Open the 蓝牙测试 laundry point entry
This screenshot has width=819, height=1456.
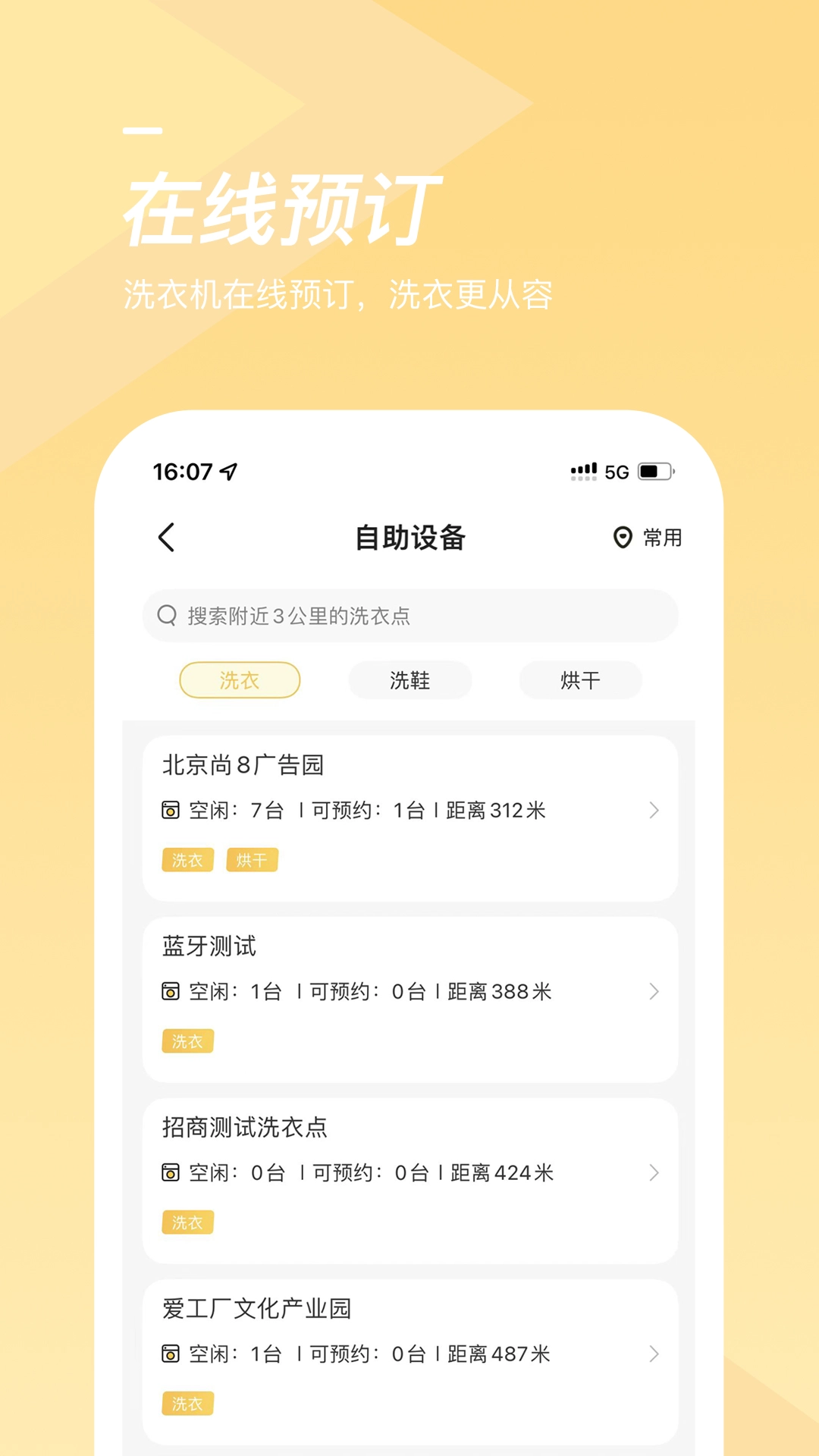click(409, 991)
